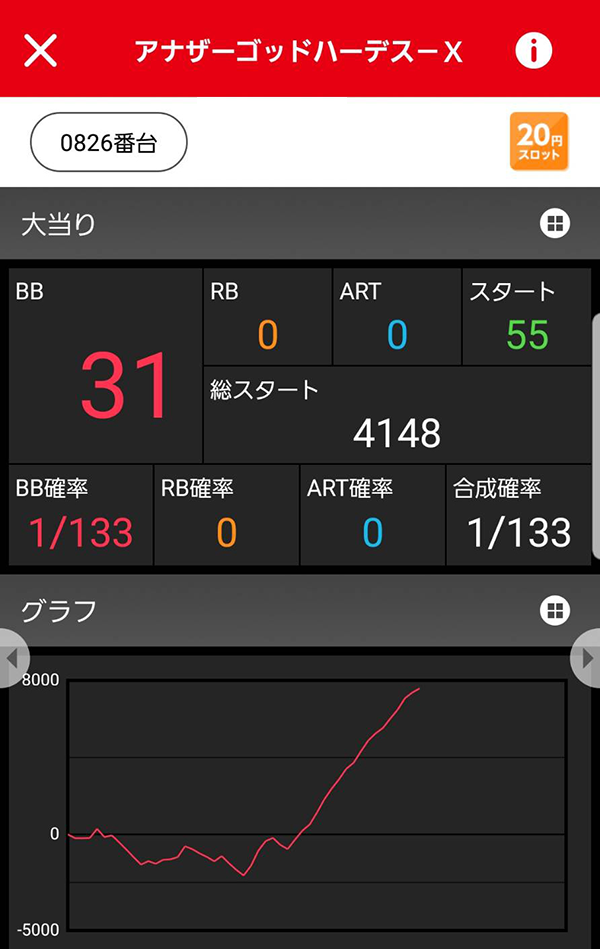Tap the 0826番台 machine number button
The width and height of the screenshot is (600, 949).
(109, 143)
